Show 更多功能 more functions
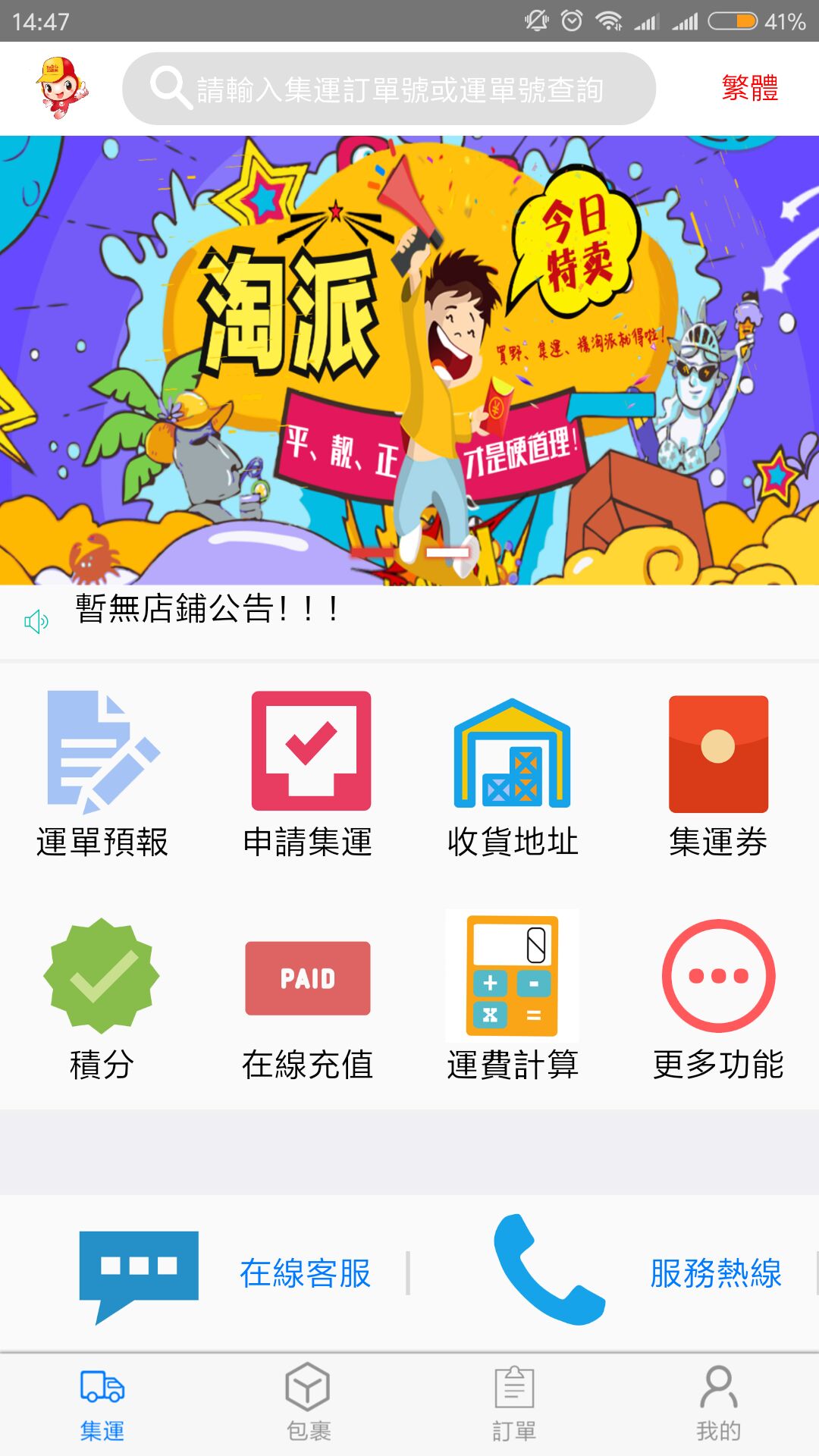Image resolution: width=819 pixels, height=1456 pixels. [717, 997]
